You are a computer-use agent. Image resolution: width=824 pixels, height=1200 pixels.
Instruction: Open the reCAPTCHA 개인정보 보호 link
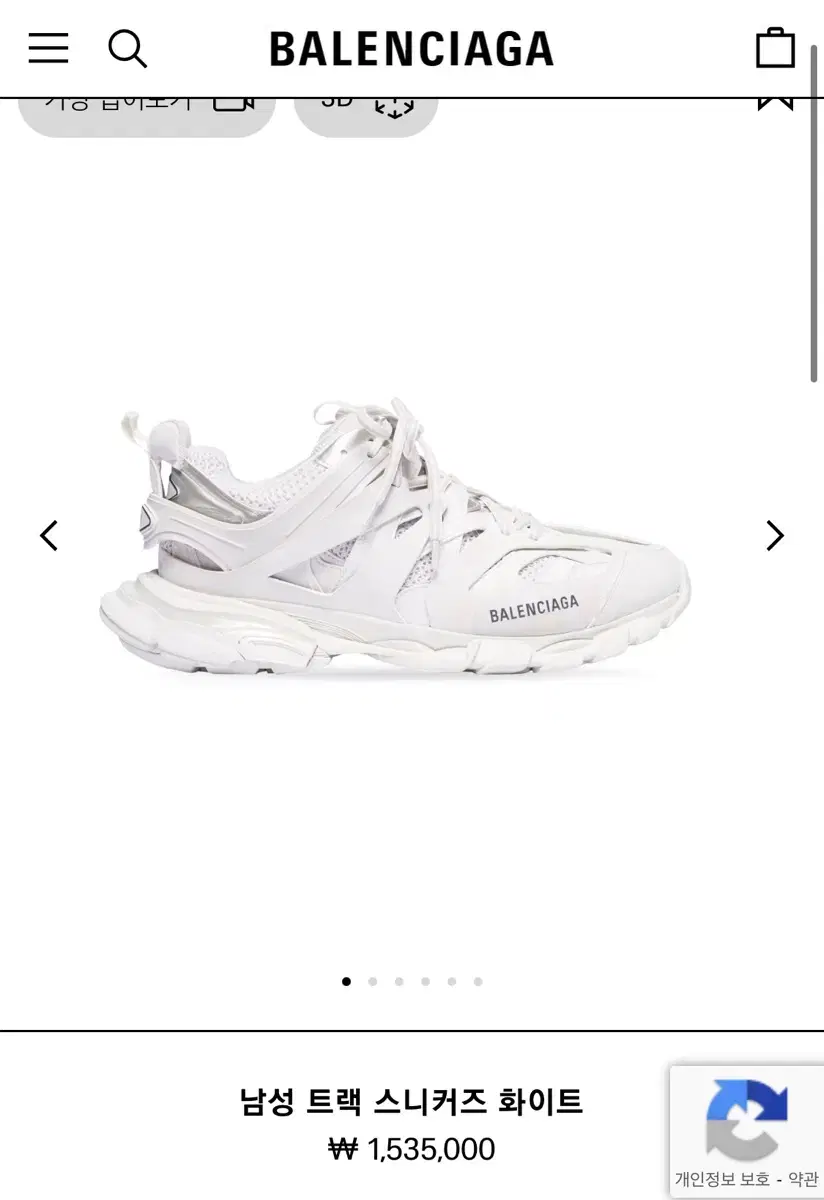click(722, 1179)
